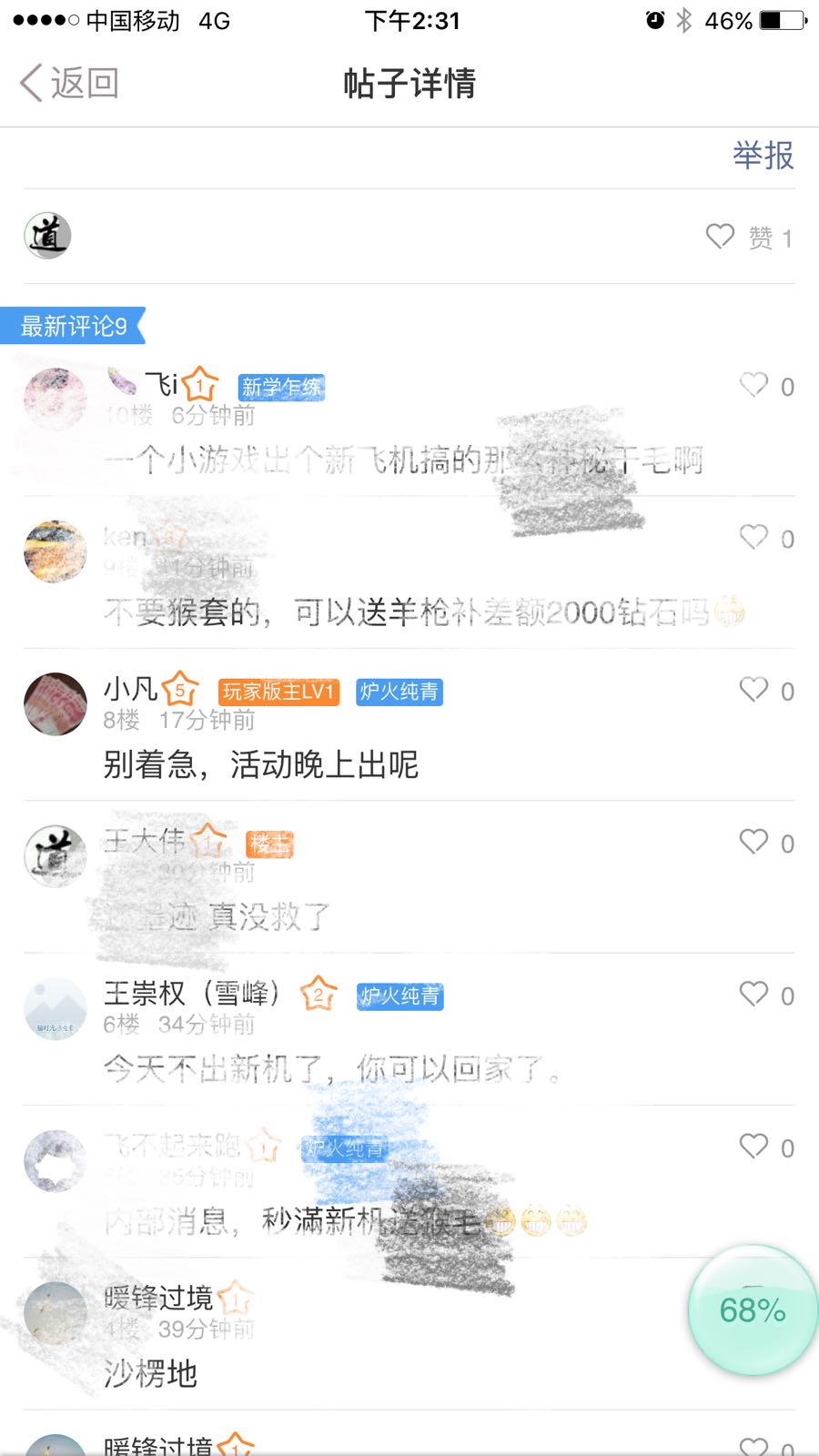Like 王崇权（雪峰）'s comment
Image resolution: width=819 pixels, height=1456 pixels.
click(x=753, y=995)
